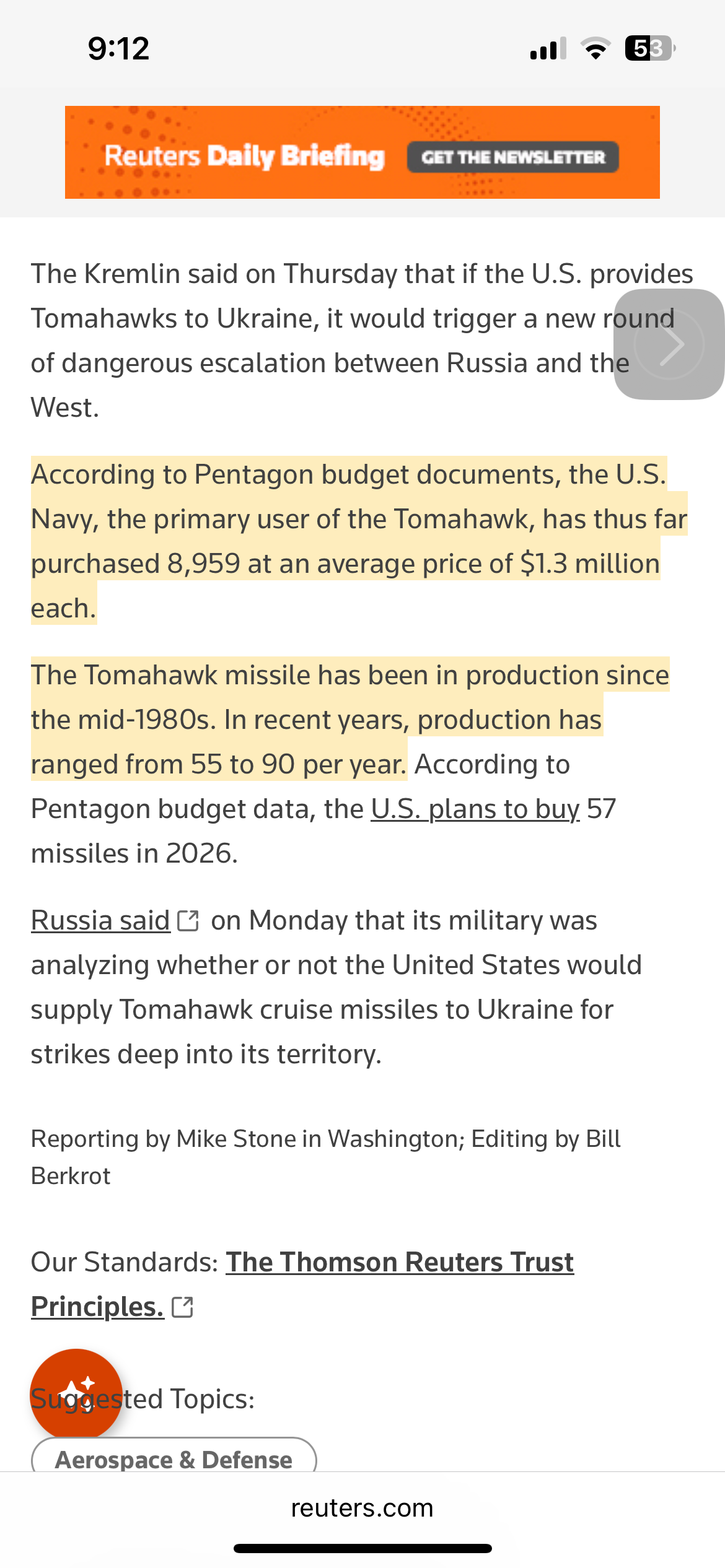The width and height of the screenshot is (725, 1568).
Task: Tap the reuters.com address bar
Action: pyautogui.click(x=362, y=1508)
